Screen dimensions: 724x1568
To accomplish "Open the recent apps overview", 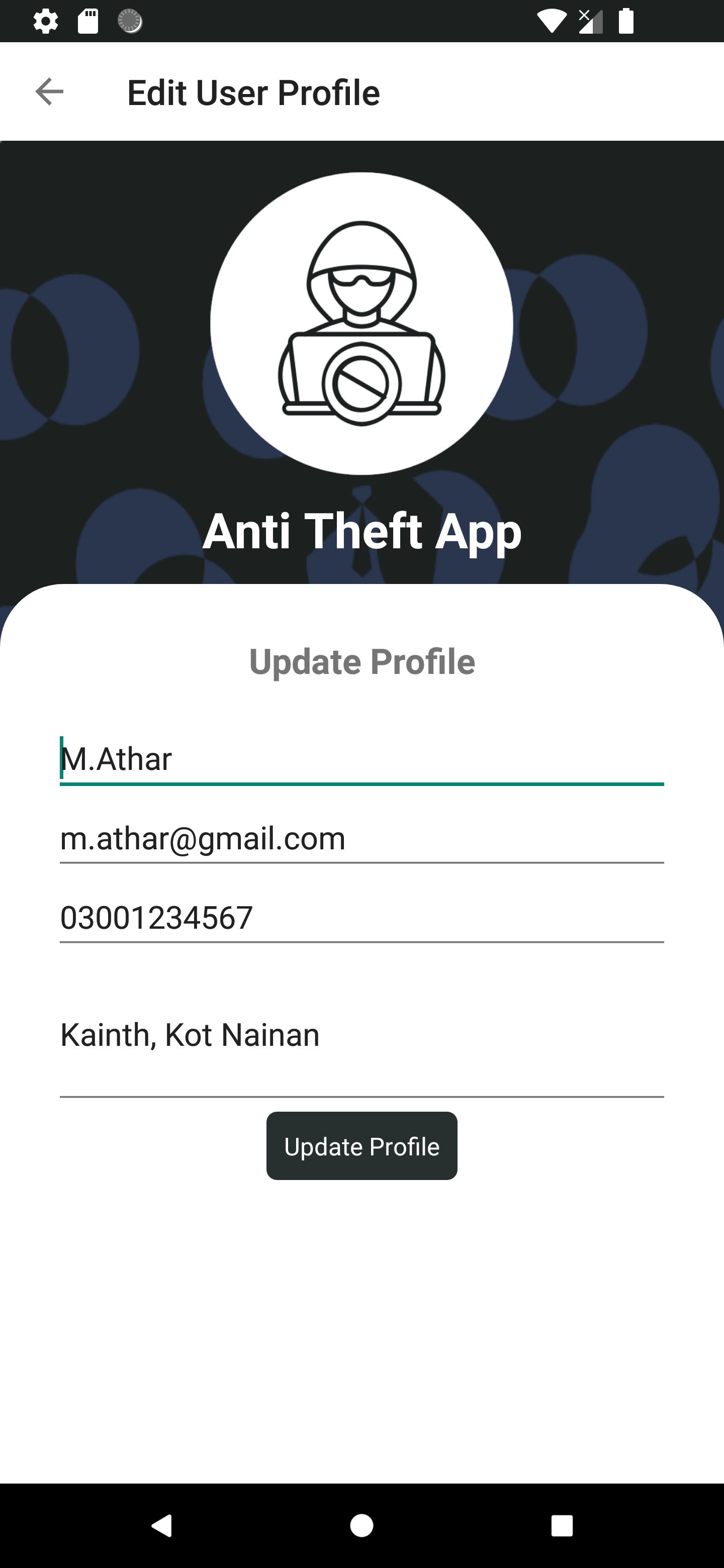I will 562,1525.
